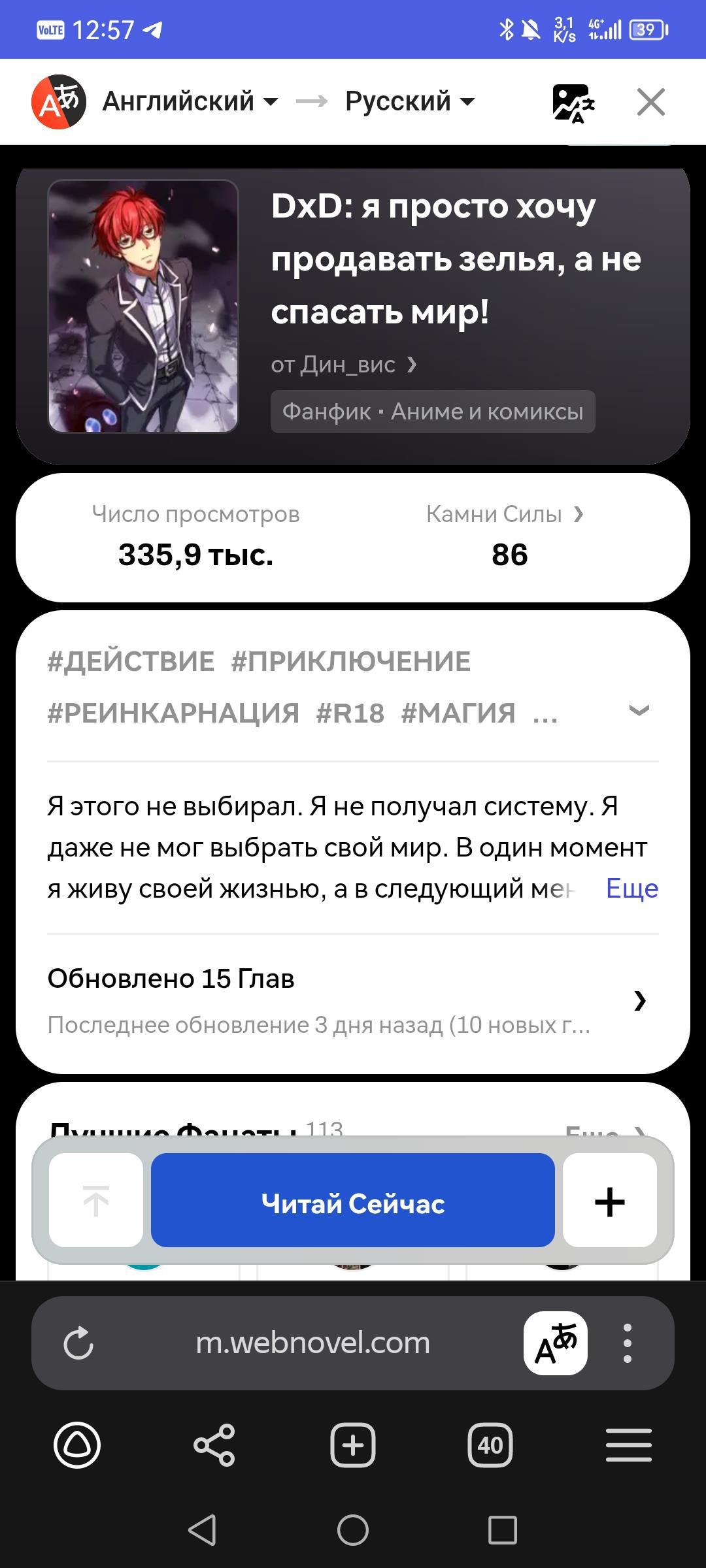Expand the hashtag list chevron
Image resolution: width=706 pixels, height=1568 pixels.
click(x=639, y=710)
